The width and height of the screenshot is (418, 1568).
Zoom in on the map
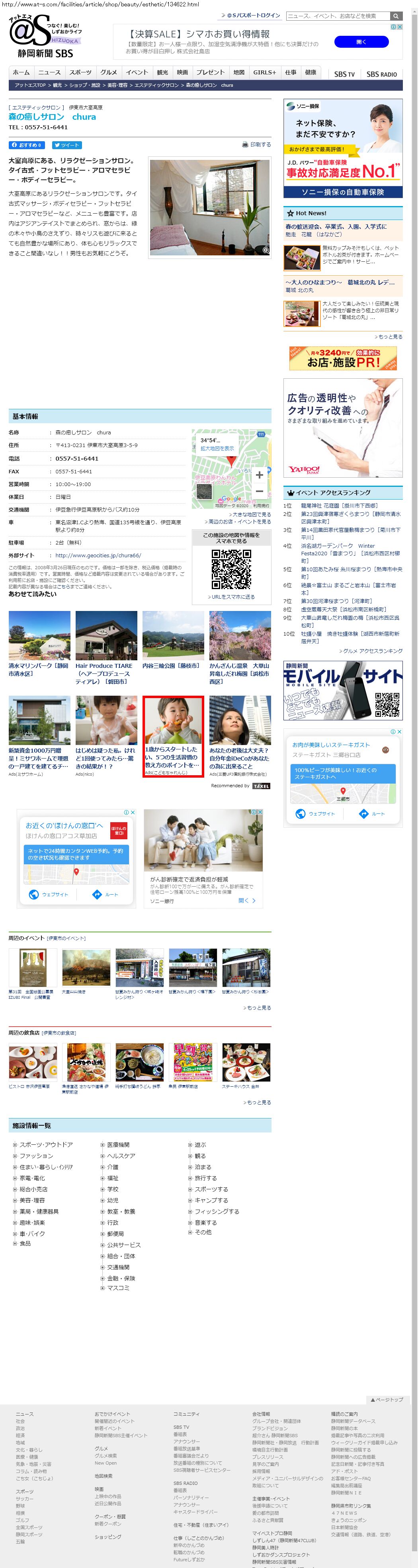259,475
